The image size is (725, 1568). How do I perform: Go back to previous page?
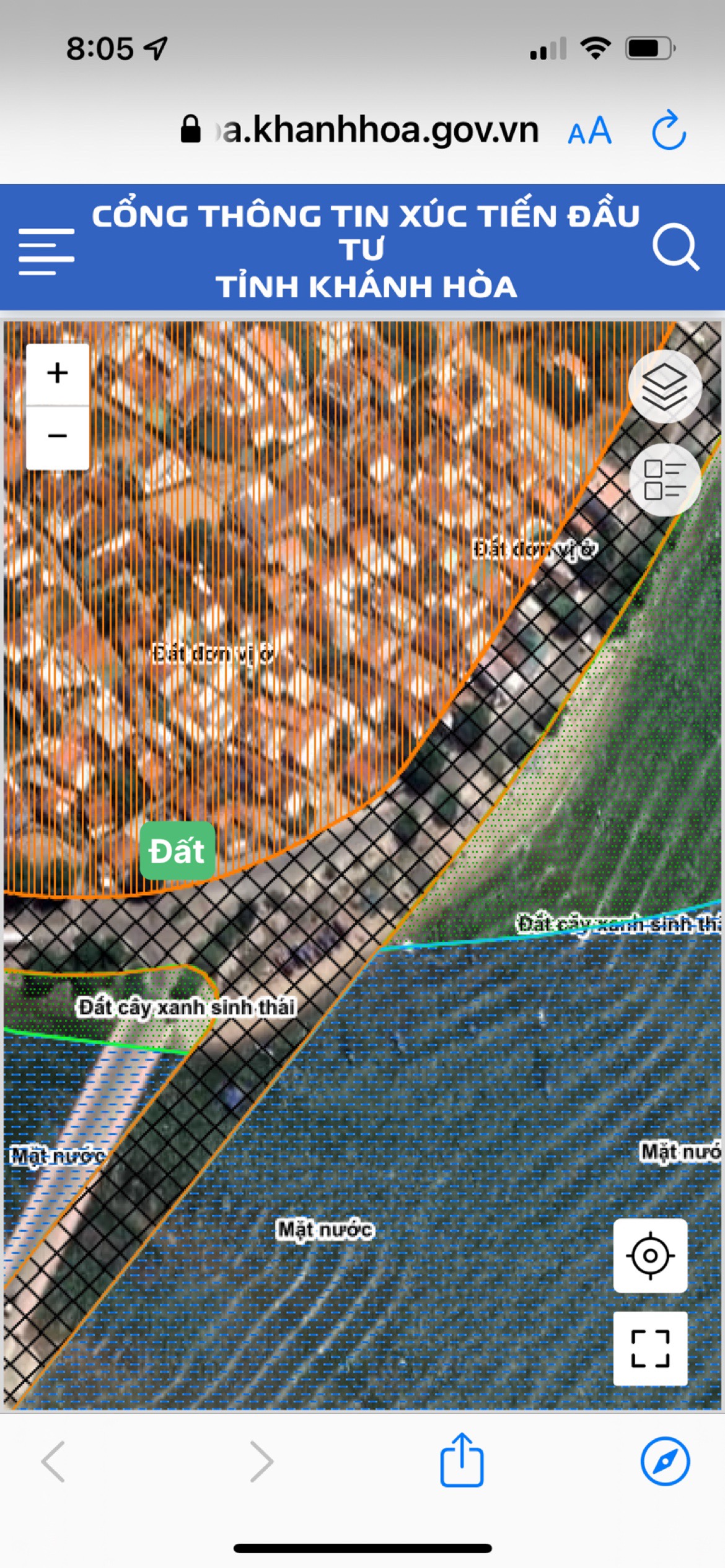(x=53, y=1461)
